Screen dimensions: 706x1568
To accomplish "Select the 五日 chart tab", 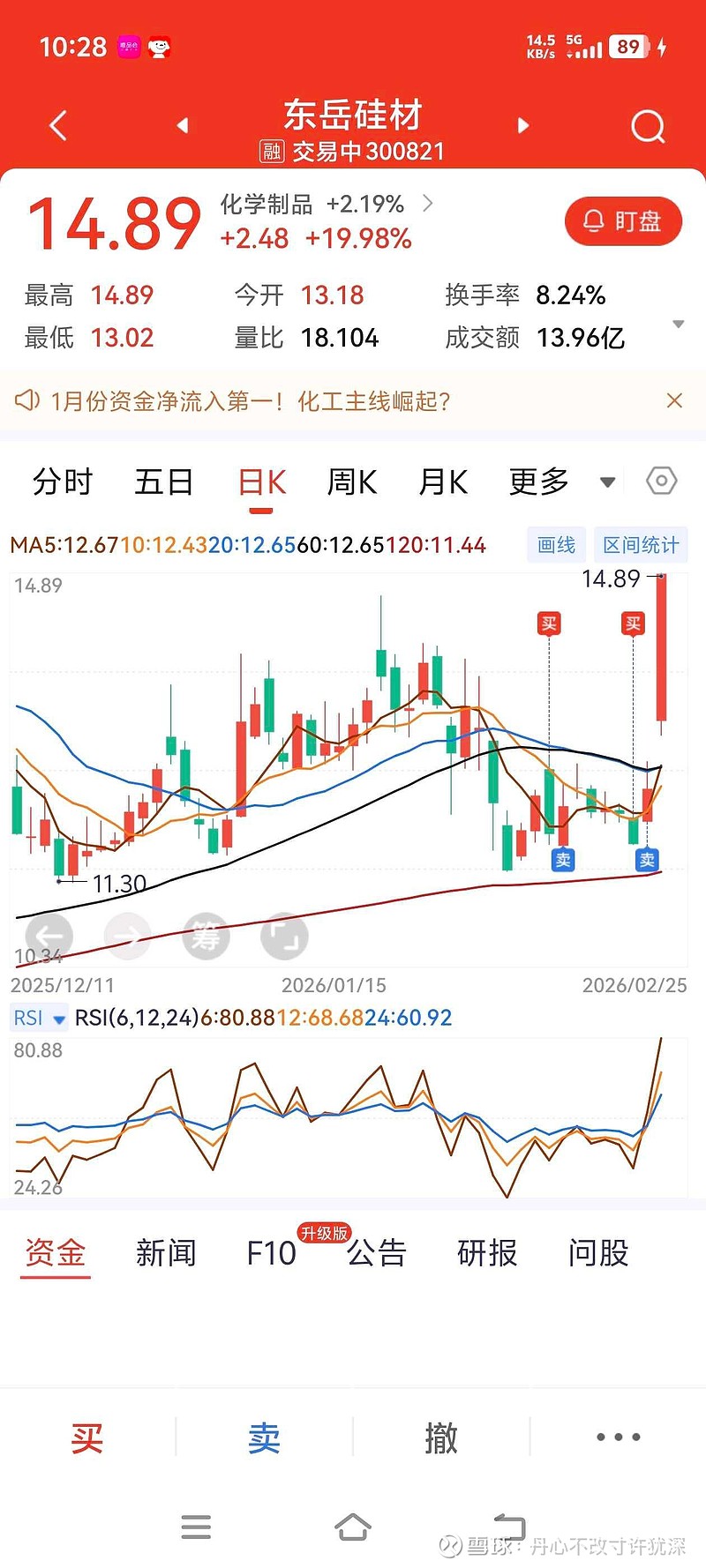I will coord(163,482).
